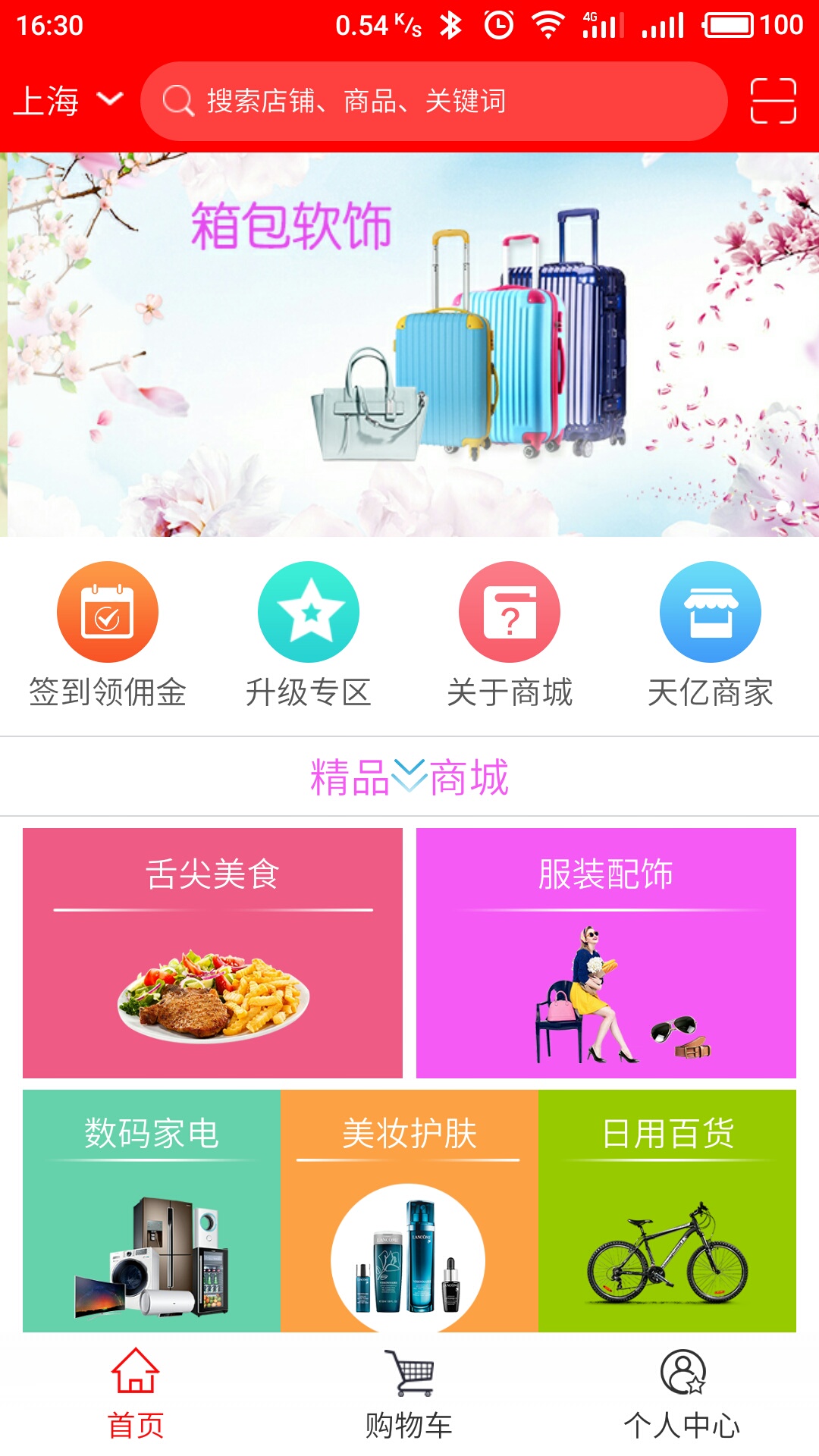Browse the 服装配饰 clothing category
Viewport: 819px width, 1456px height.
pyautogui.click(x=606, y=952)
